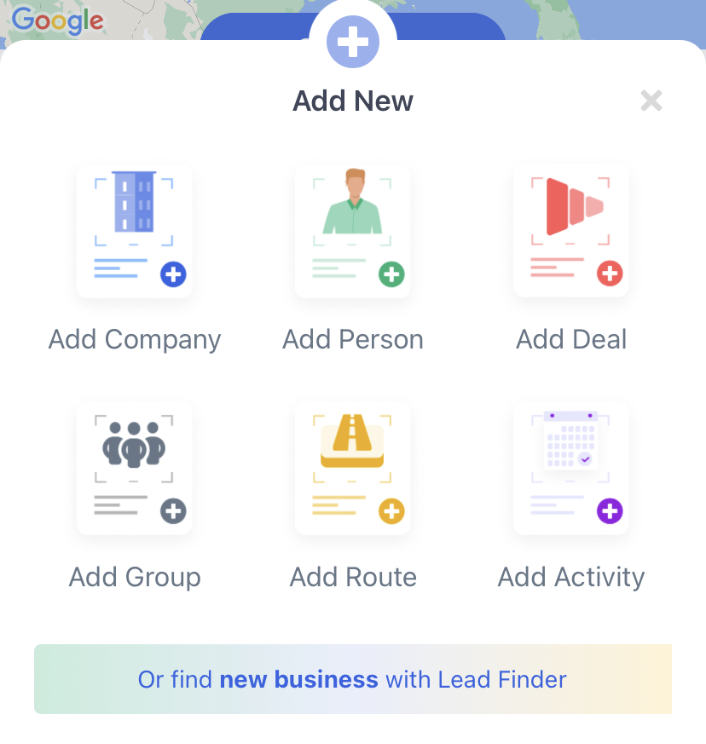Tap Add Group card
The image size is (706, 744).
(x=134, y=470)
